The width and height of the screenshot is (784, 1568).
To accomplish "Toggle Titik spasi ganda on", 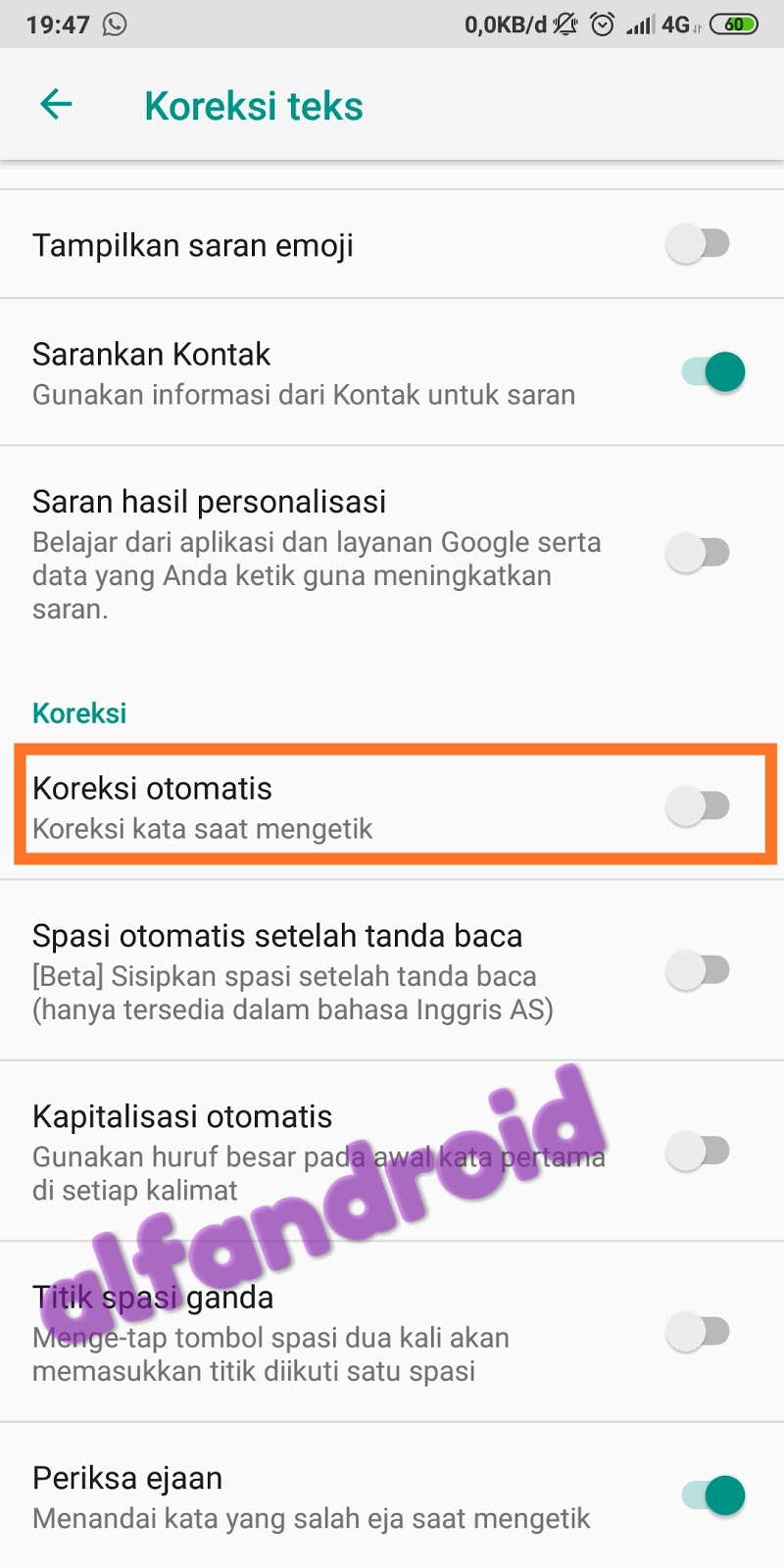I will (x=698, y=1332).
